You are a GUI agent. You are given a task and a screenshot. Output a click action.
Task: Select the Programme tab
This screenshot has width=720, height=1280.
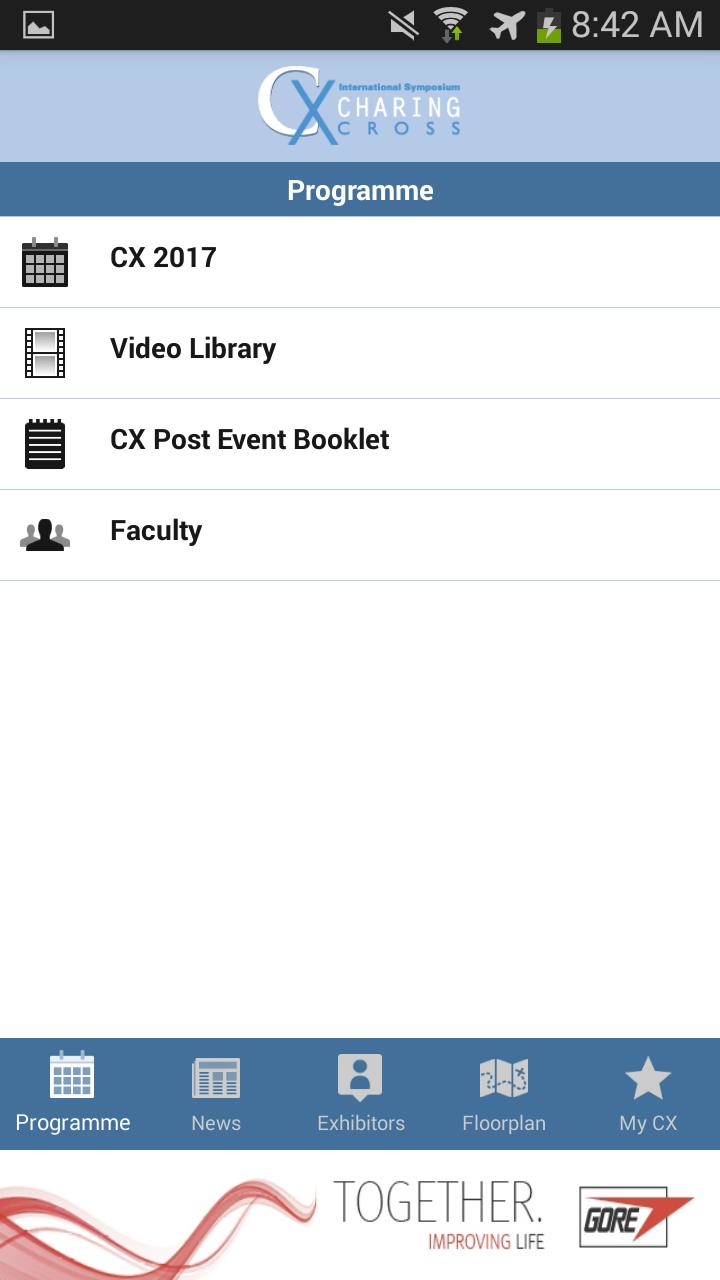coord(72,1094)
